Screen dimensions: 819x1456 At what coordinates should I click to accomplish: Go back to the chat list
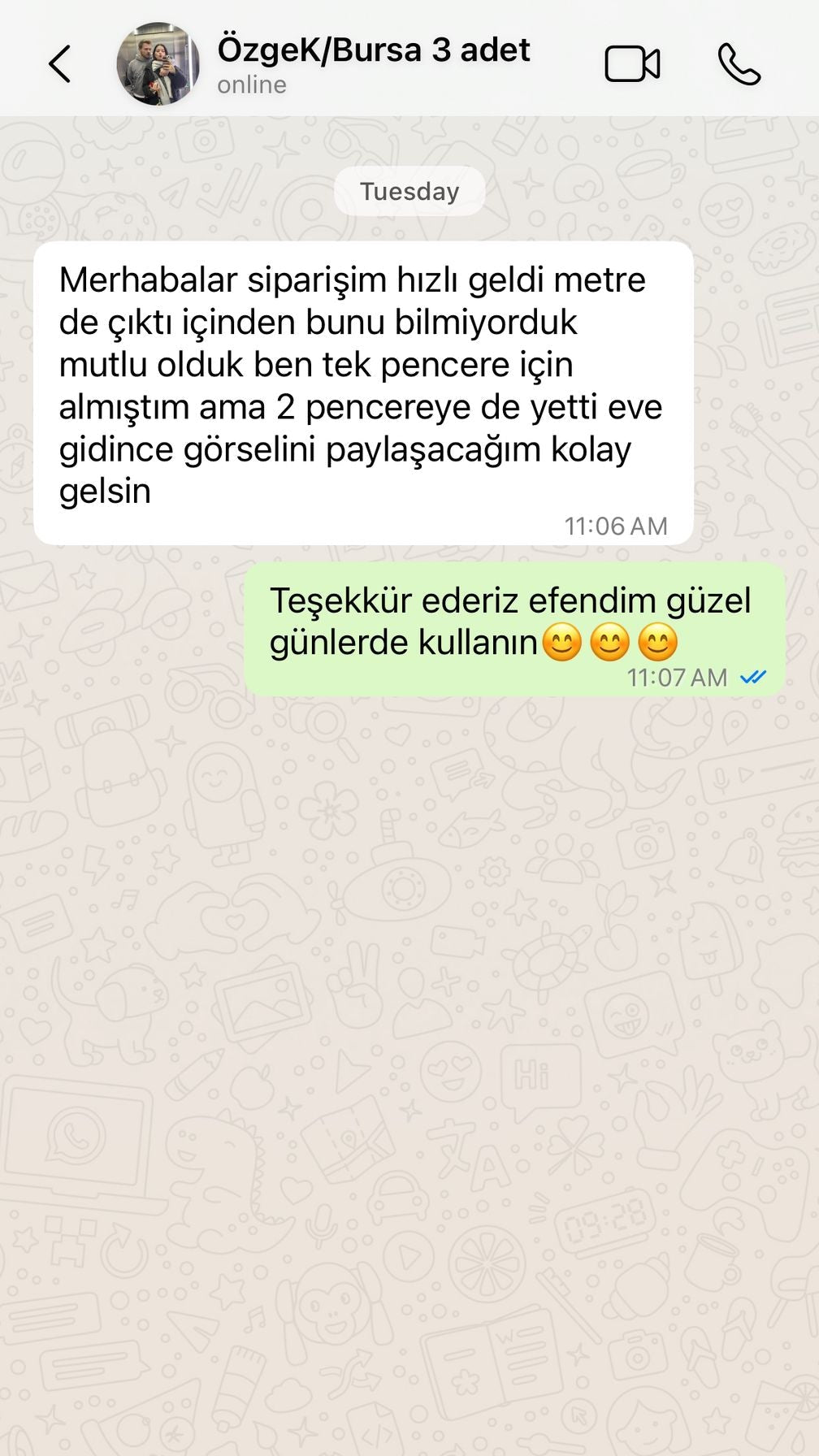[60, 64]
